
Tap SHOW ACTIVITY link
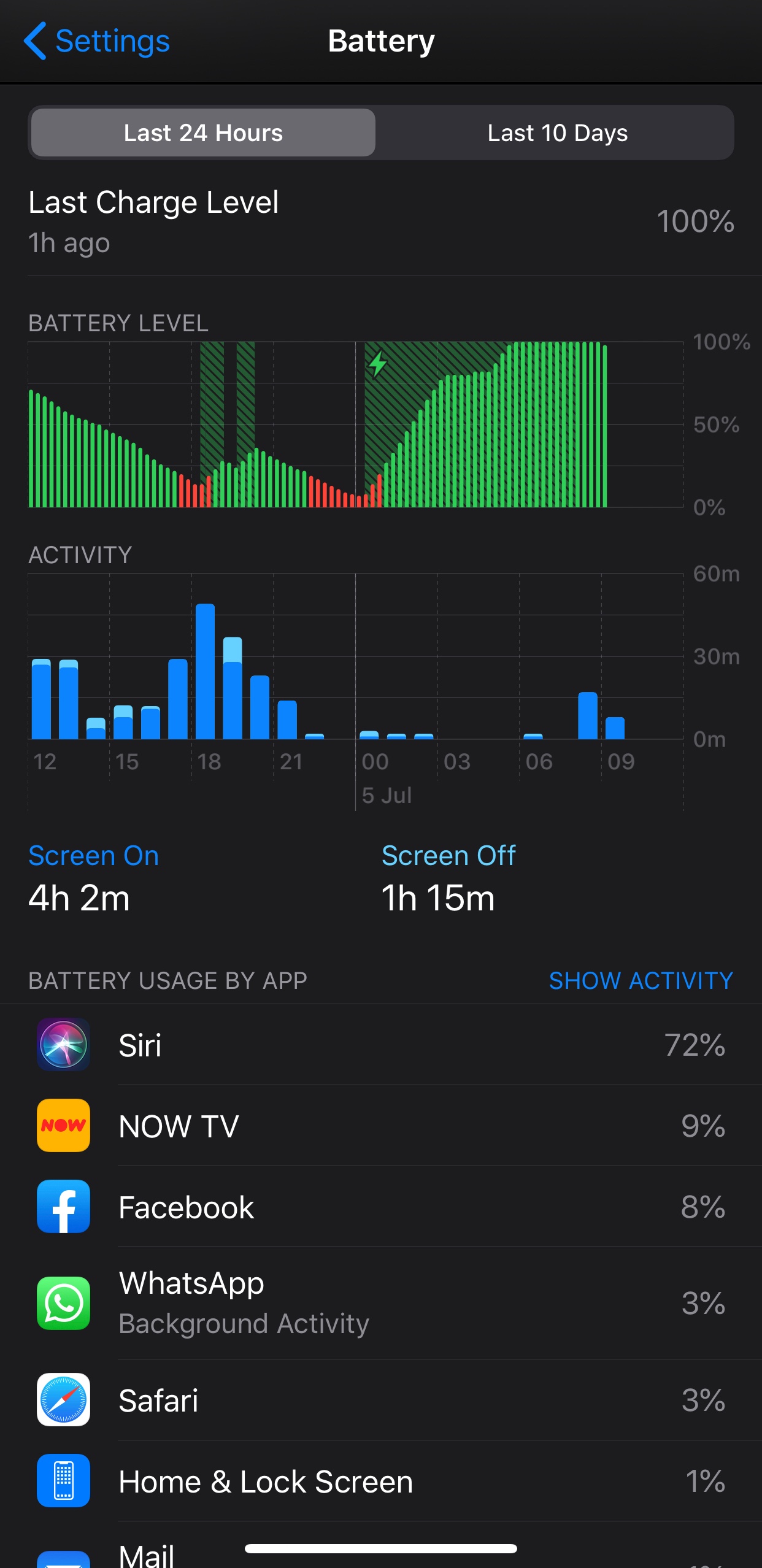tap(641, 980)
